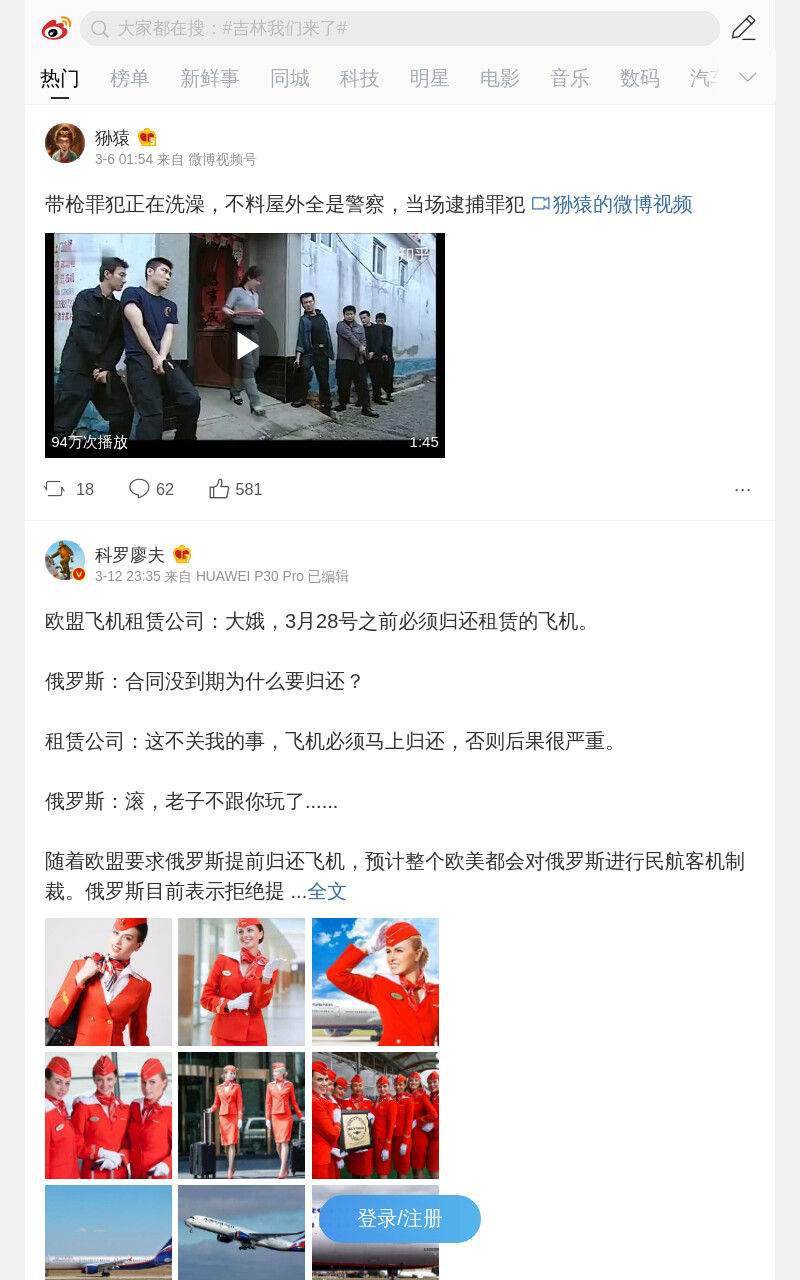Compose a new Weibo post
This screenshot has height=1280, width=800.
[x=743, y=28]
